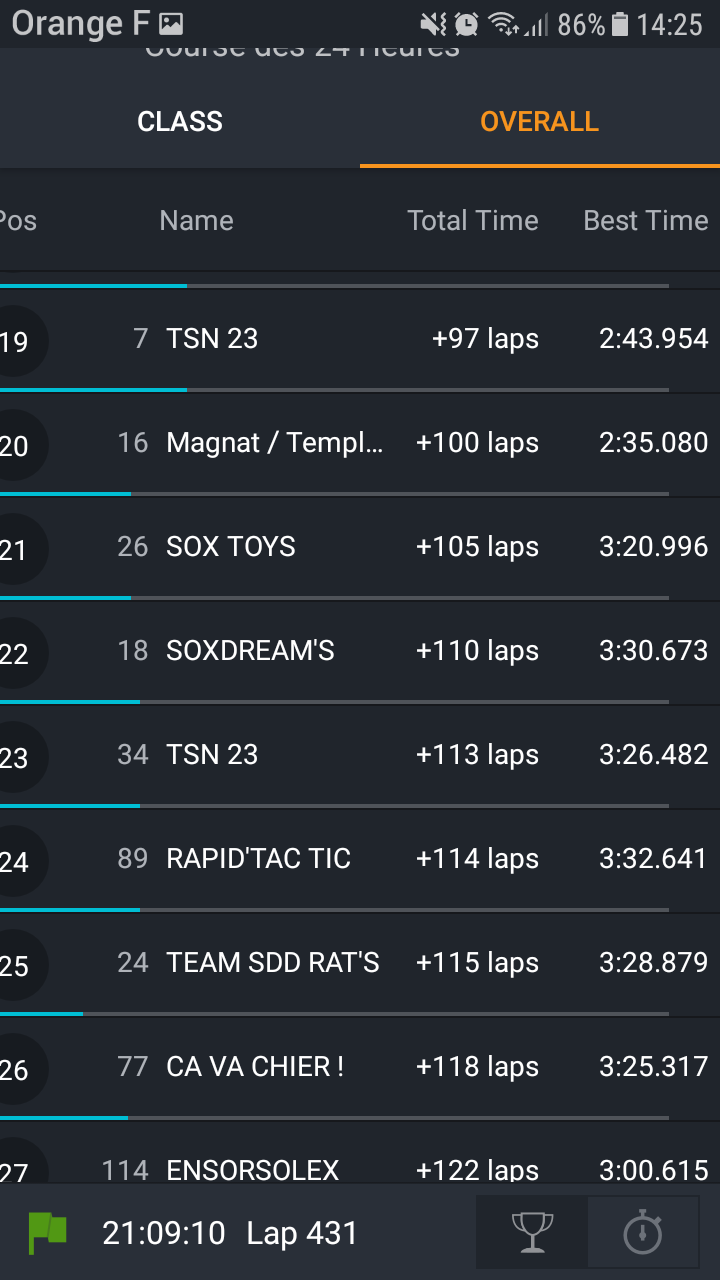Open the CA VA CHIER ! row
The image size is (720, 1280).
click(360, 1067)
